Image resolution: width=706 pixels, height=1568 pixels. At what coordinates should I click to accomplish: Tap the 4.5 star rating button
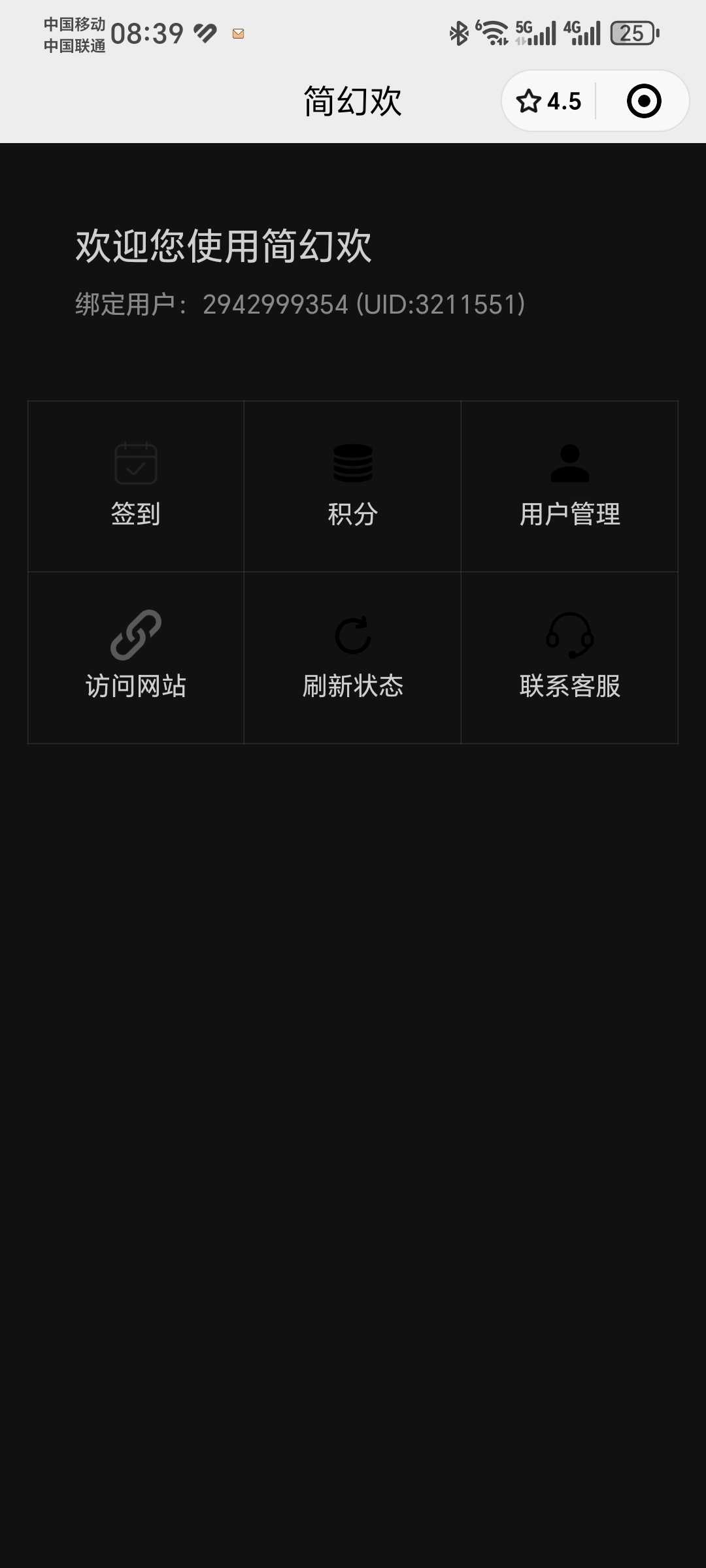point(548,101)
